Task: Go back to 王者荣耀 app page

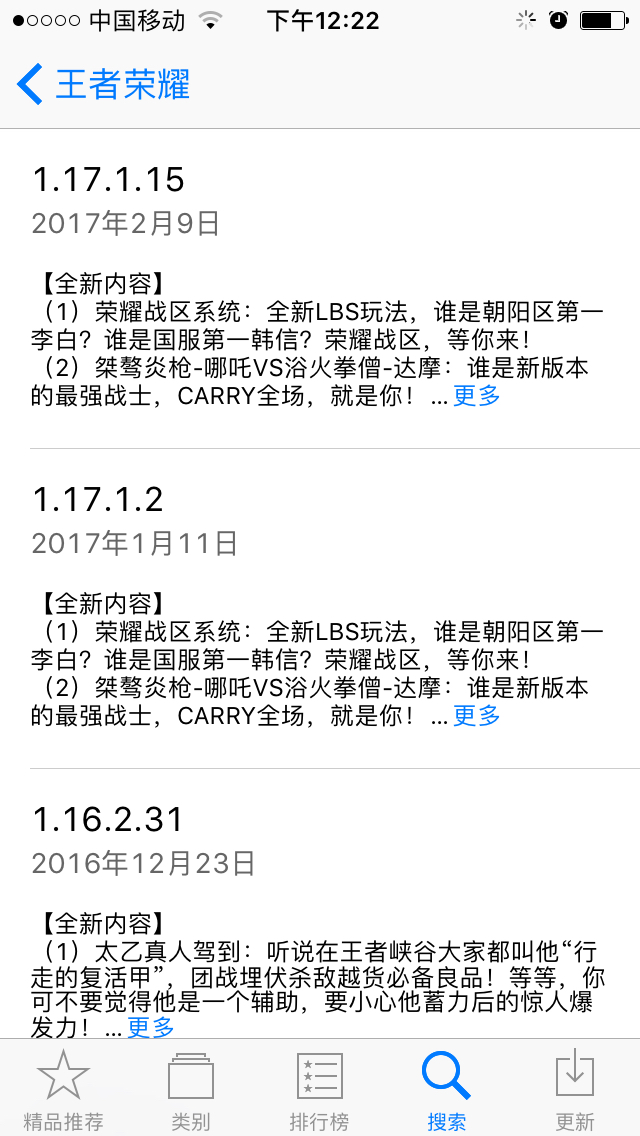Action: point(103,85)
